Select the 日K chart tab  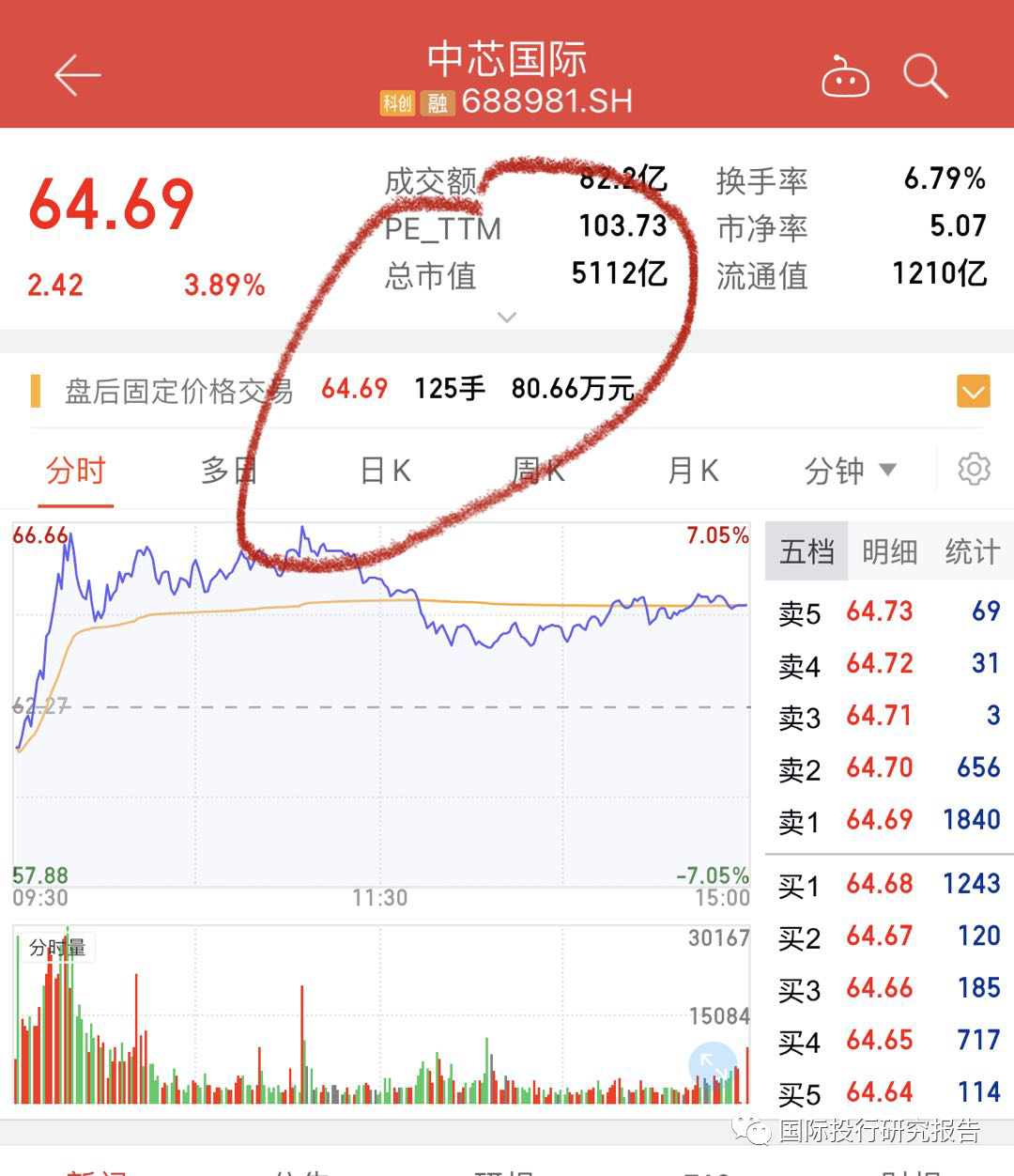pyautogui.click(x=386, y=470)
